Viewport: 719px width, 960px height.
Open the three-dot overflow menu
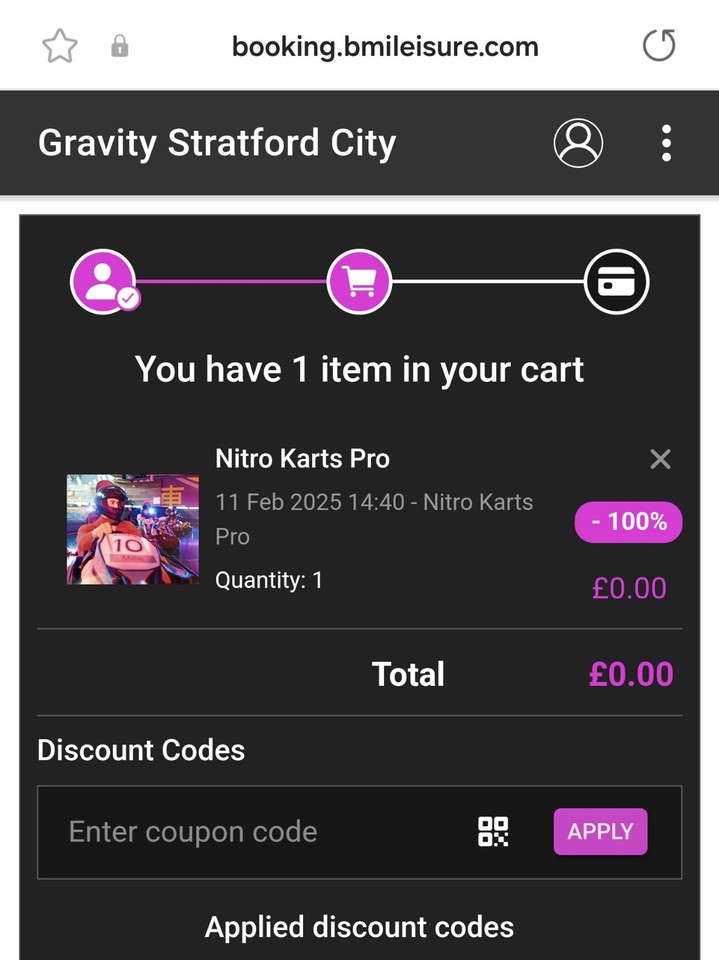pyautogui.click(x=666, y=143)
